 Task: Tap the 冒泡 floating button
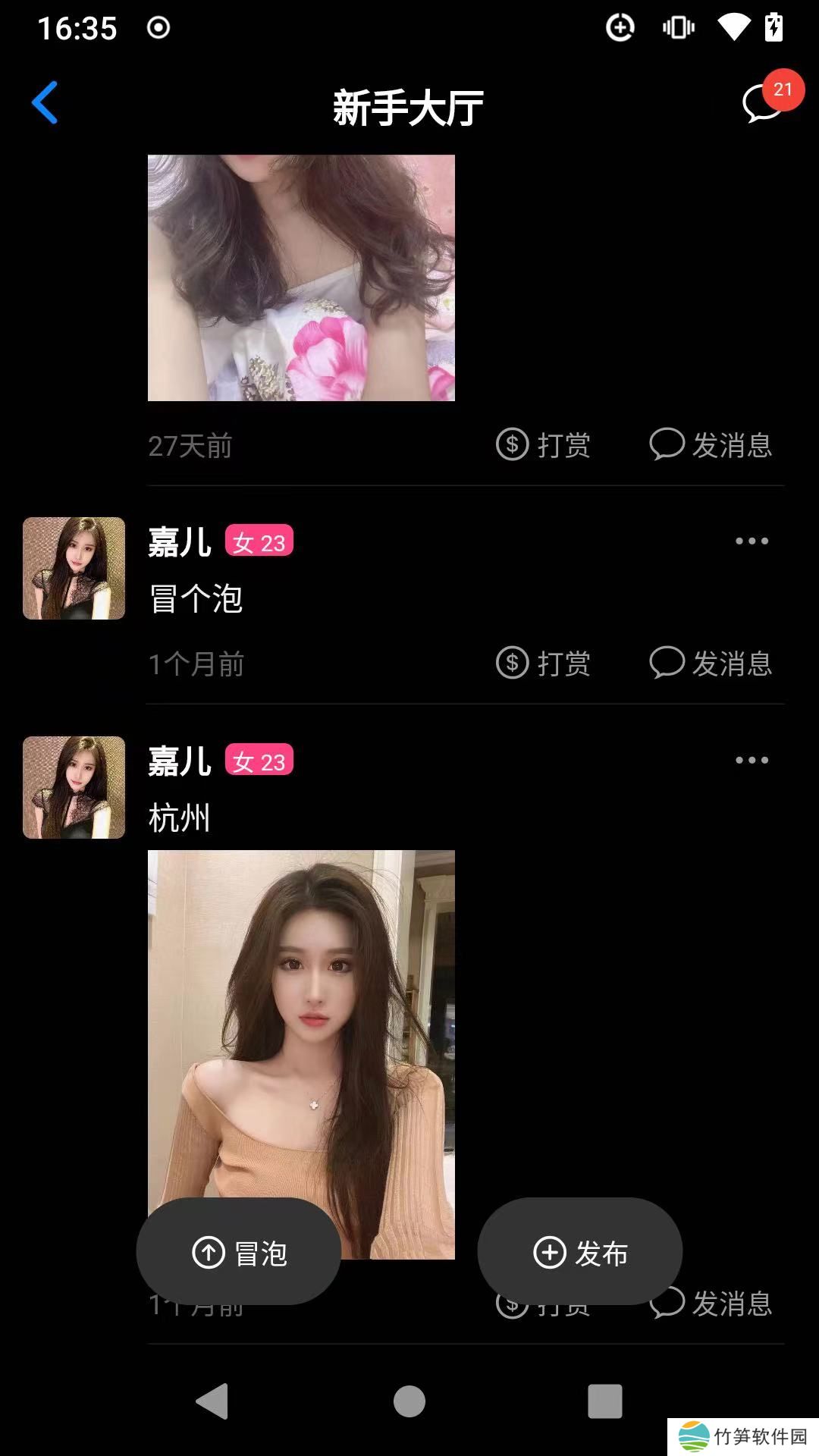coord(239,1252)
